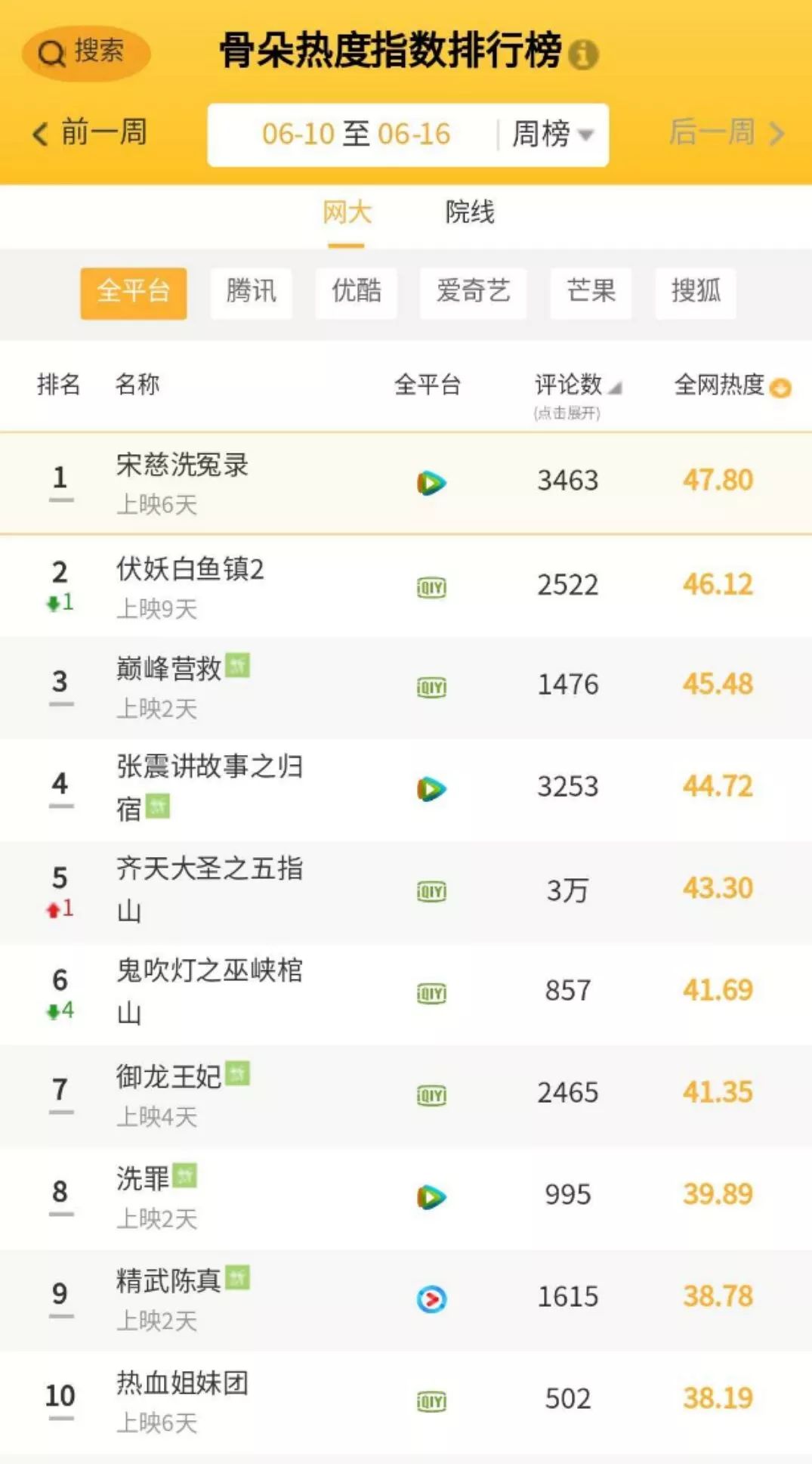Screen dimensions: 812x1464
Task: Open the 巅峰营救 entry
Action: pyautogui.click(x=406, y=688)
